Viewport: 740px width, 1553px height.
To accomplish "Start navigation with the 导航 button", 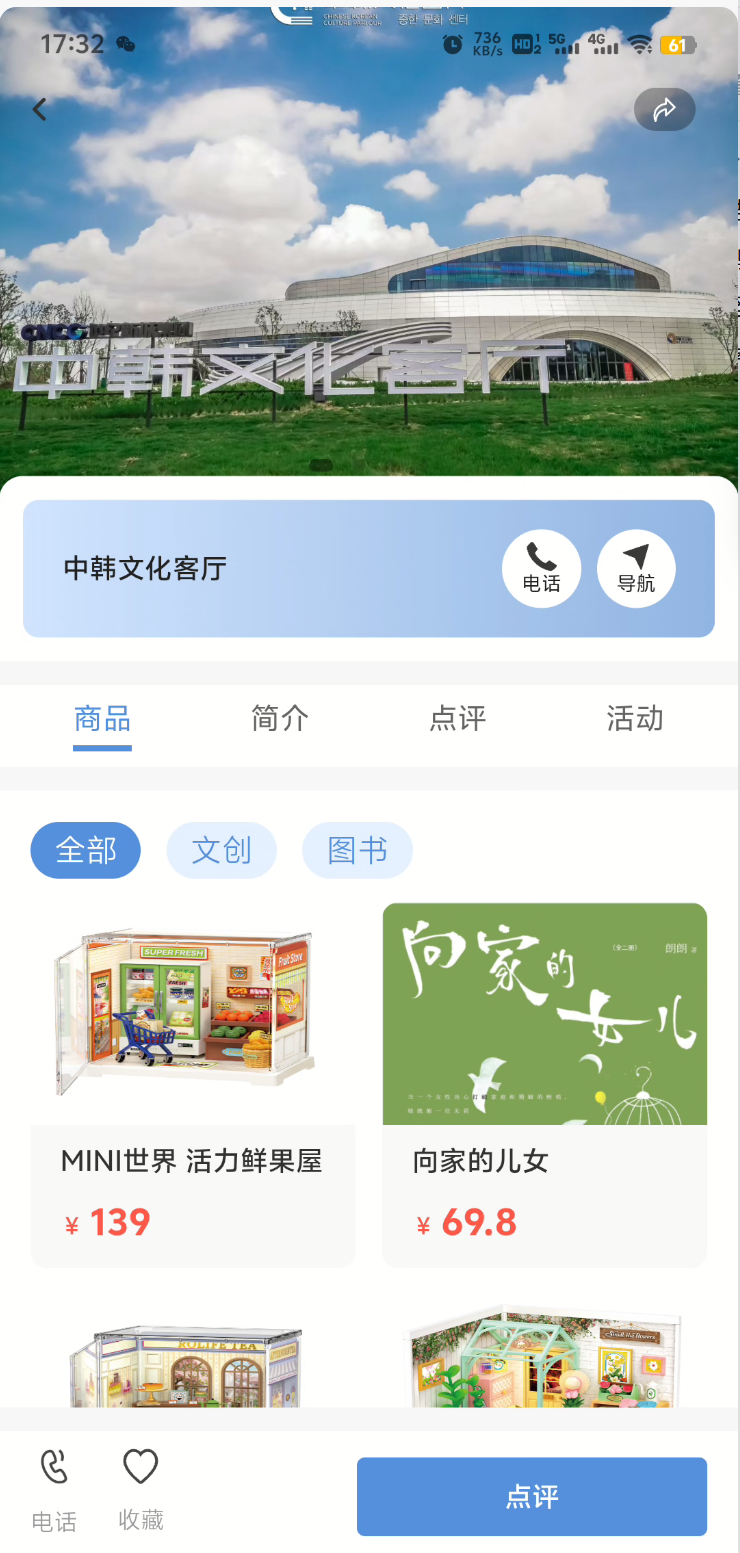I will point(636,568).
